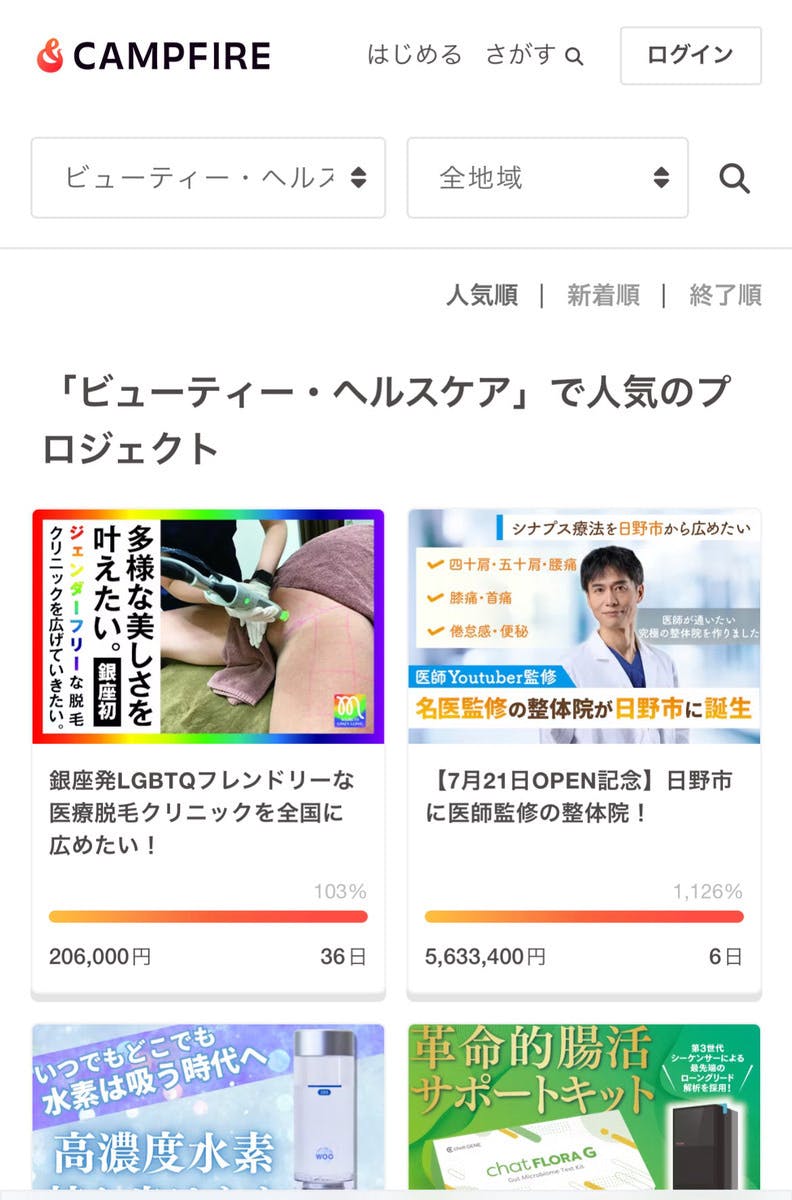792x1200 pixels.
Task: Open the 高濃度水素 project card
Action: click(208, 1110)
